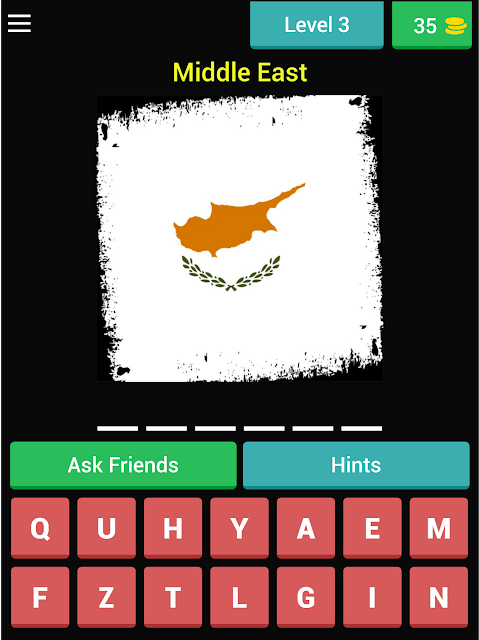The height and width of the screenshot is (640, 479).
Task: Open the Hints options
Action: click(356, 465)
